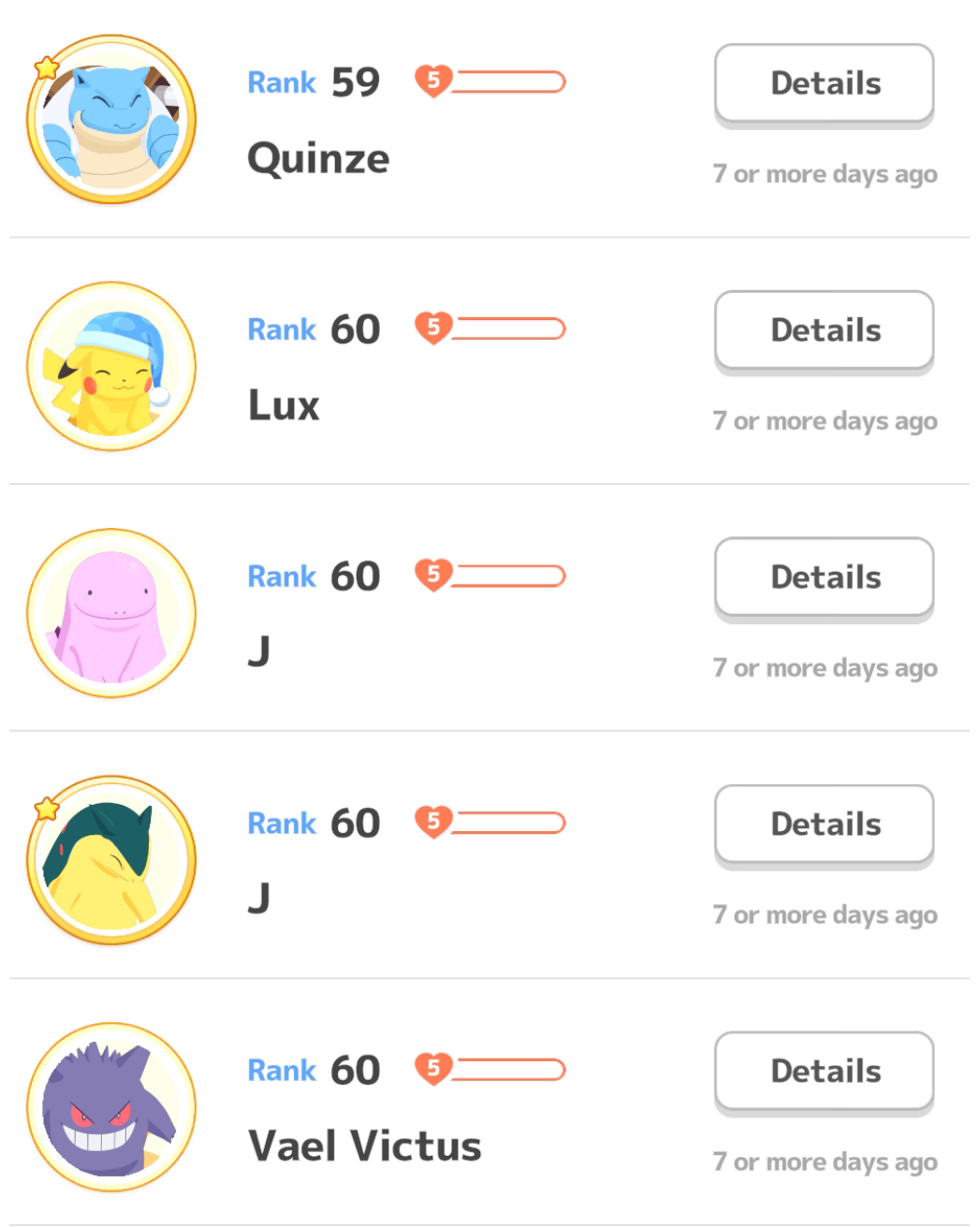Image resolution: width=980 pixels, height=1227 pixels.
Task: View Details for Lux
Action: click(x=824, y=330)
